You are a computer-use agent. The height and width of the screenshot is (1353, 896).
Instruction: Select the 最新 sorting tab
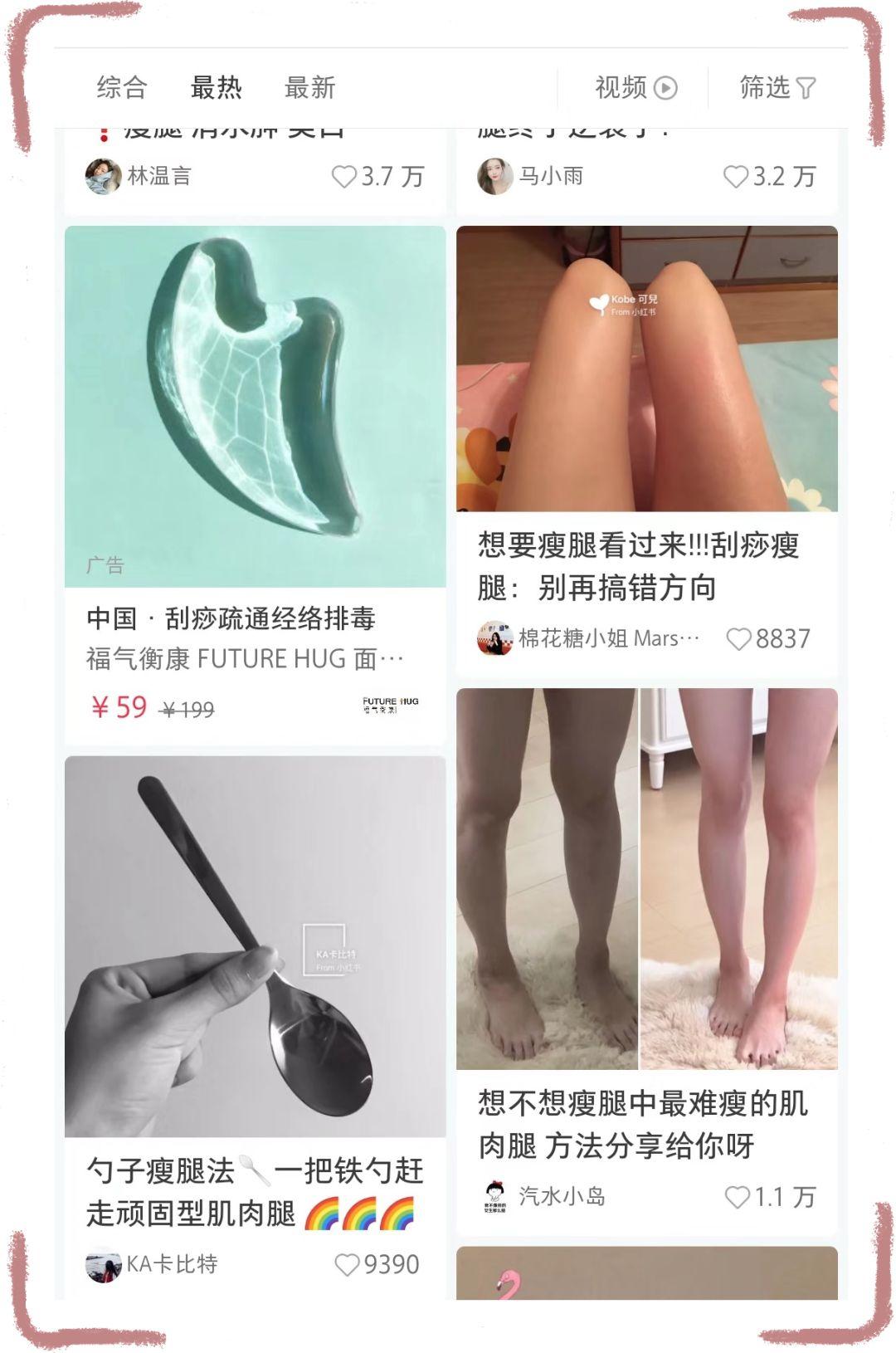click(309, 87)
